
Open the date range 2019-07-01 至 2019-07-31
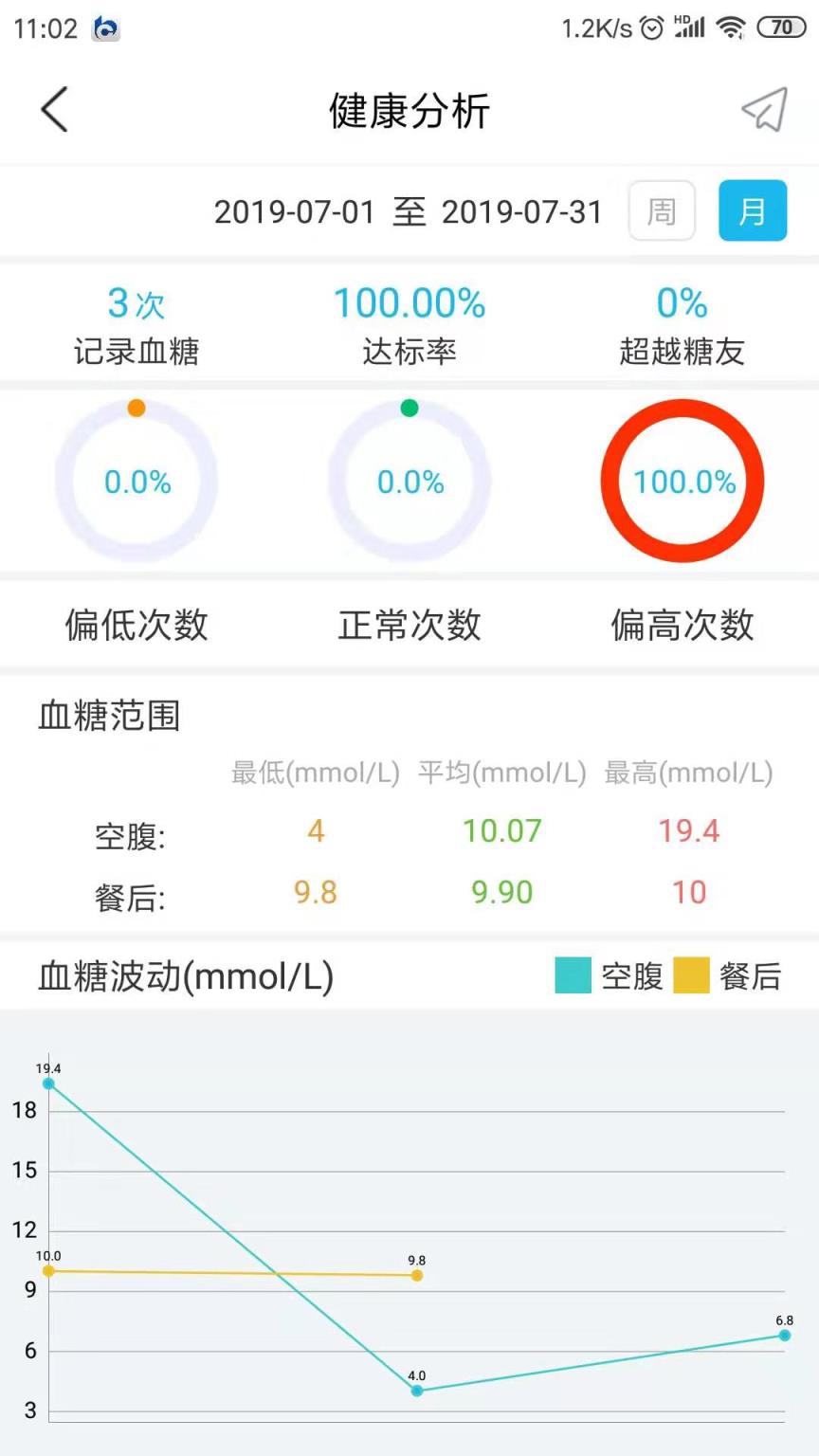click(x=408, y=212)
